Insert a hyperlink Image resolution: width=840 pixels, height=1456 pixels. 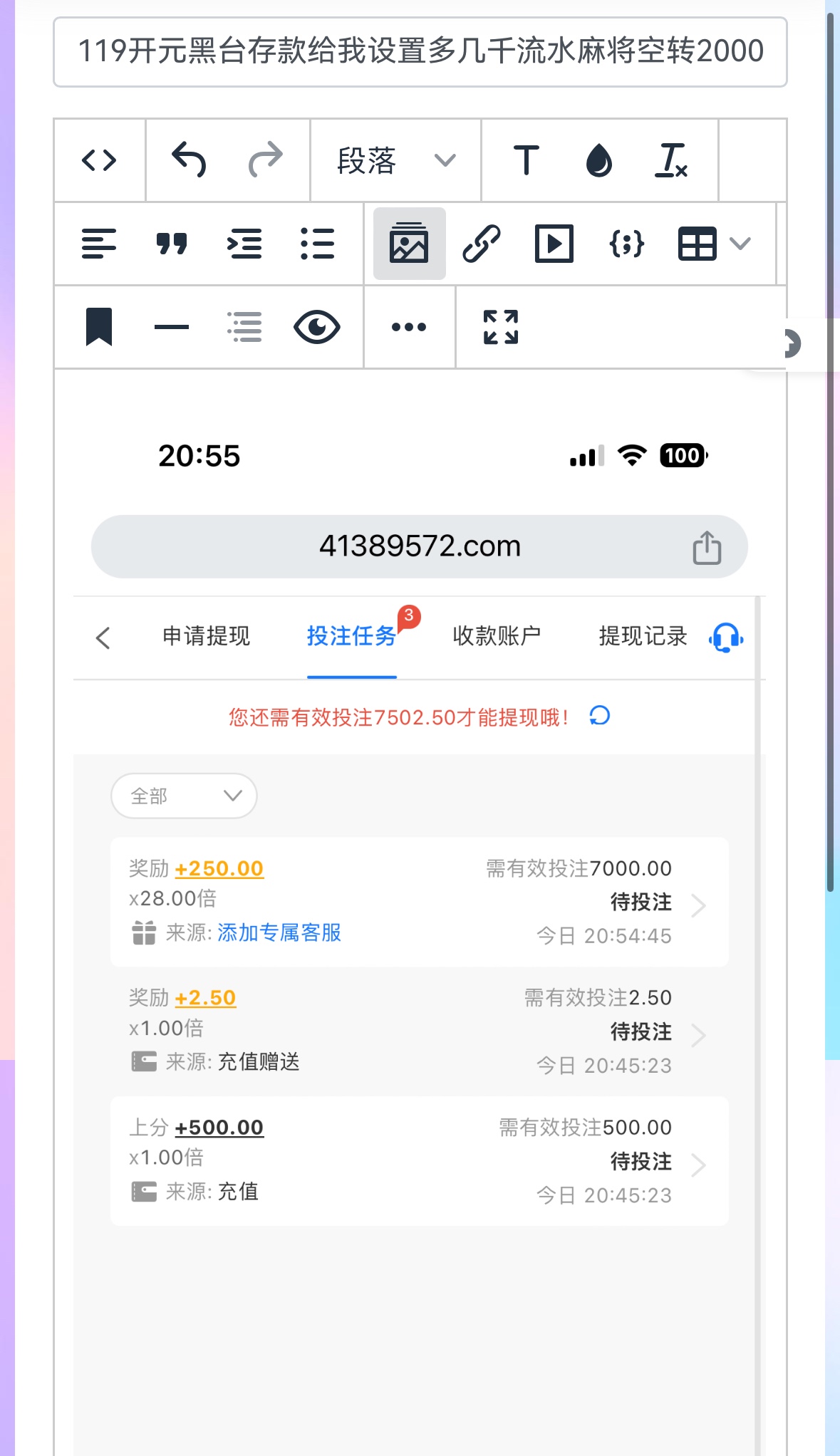(x=482, y=244)
